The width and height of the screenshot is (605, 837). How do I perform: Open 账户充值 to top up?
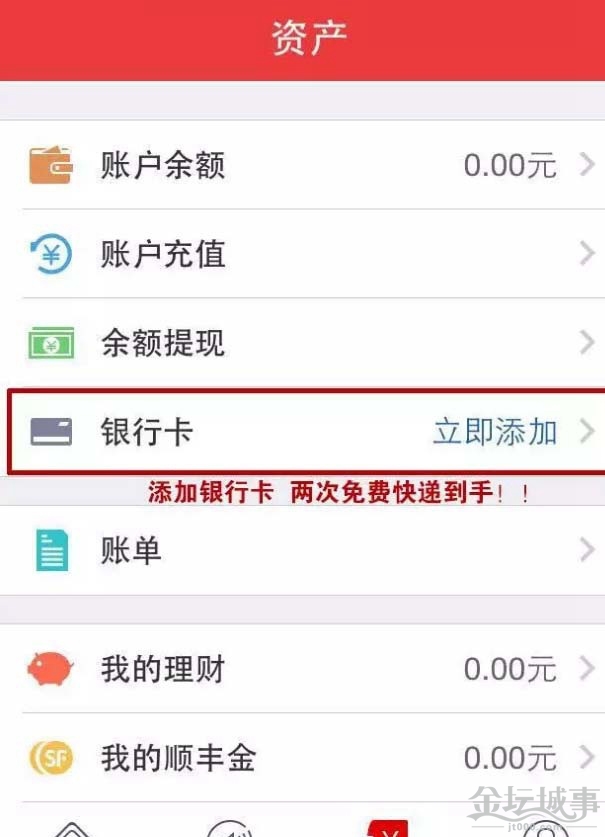pos(300,254)
